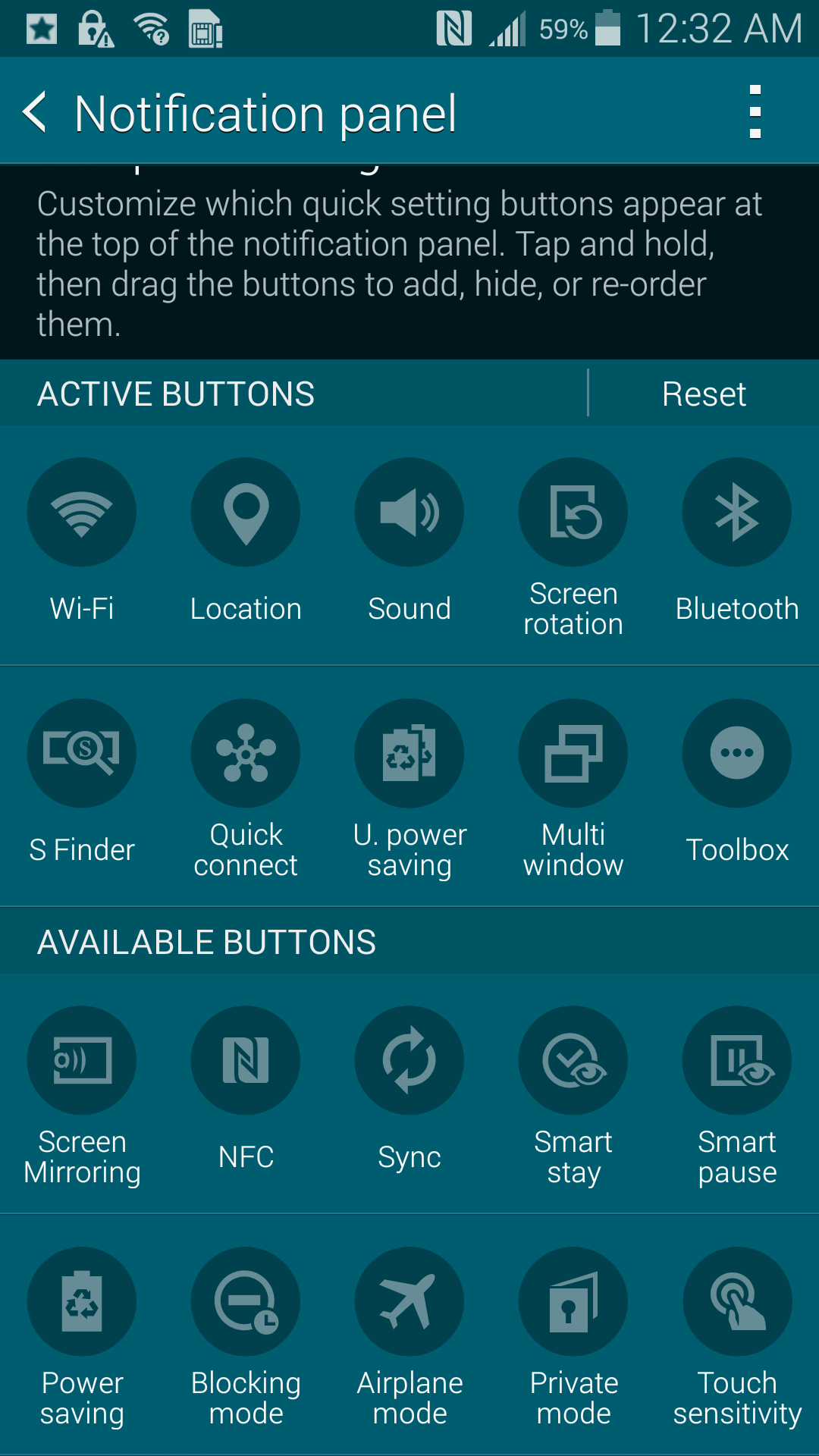Tap the Location quick setting icon

246,512
